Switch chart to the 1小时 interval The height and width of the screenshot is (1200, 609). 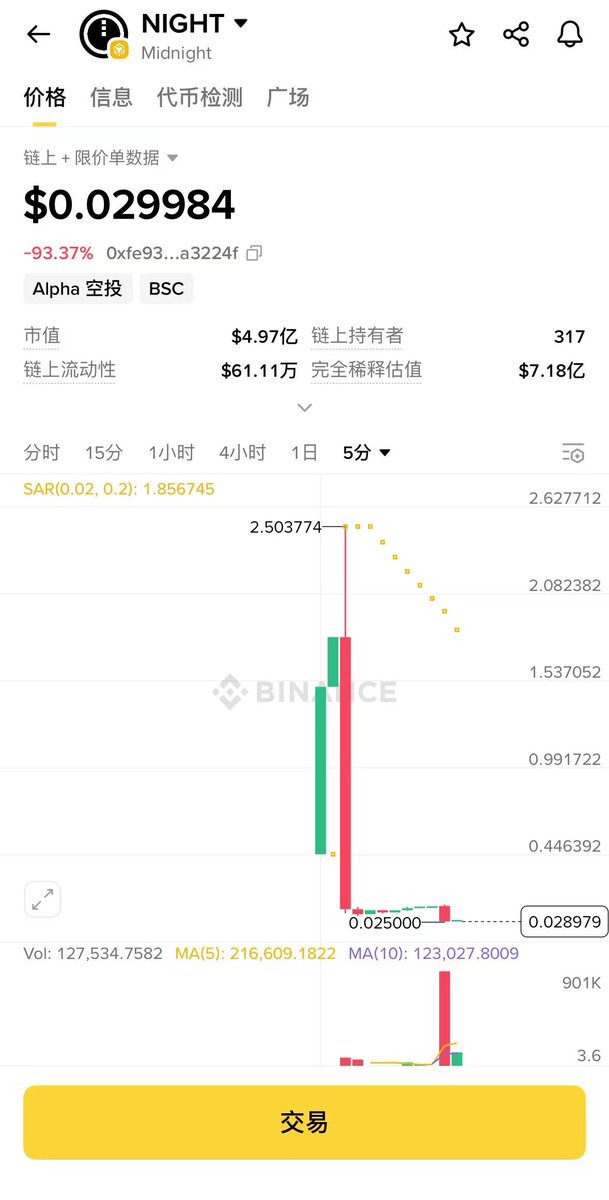coord(171,453)
